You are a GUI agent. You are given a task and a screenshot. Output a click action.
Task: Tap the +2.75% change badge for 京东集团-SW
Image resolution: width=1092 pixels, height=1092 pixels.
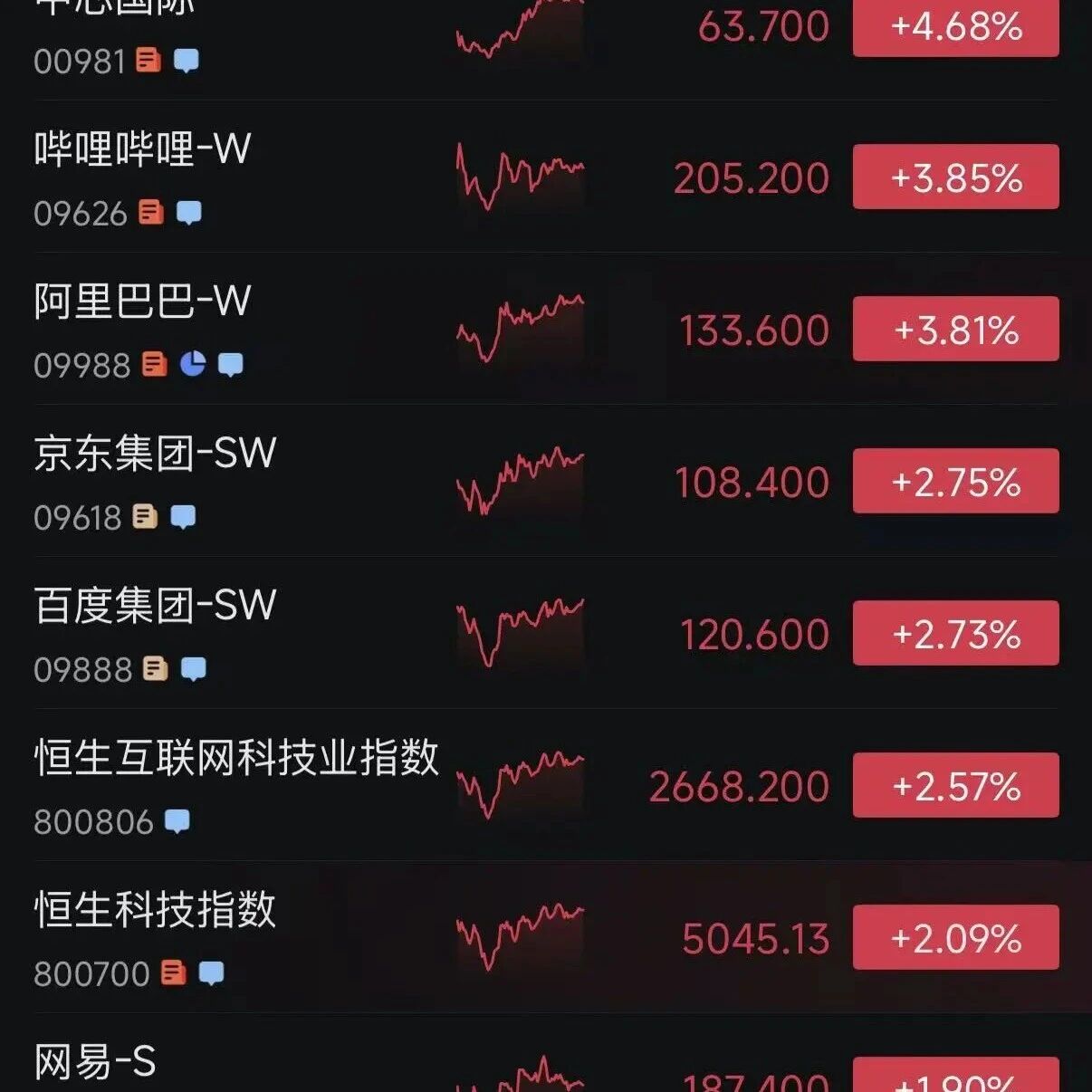956,481
